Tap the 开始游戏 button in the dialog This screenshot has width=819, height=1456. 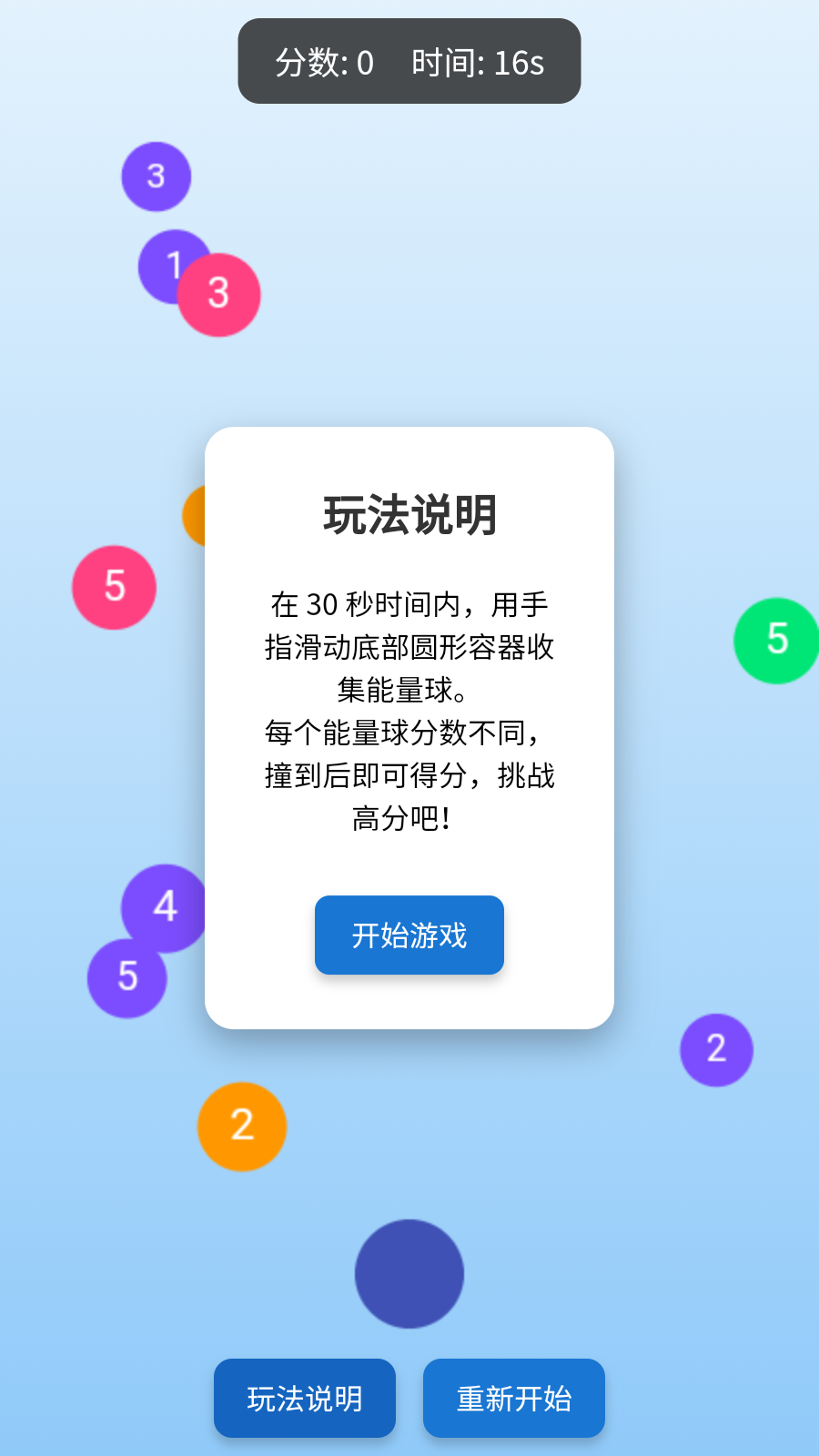(x=409, y=935)
